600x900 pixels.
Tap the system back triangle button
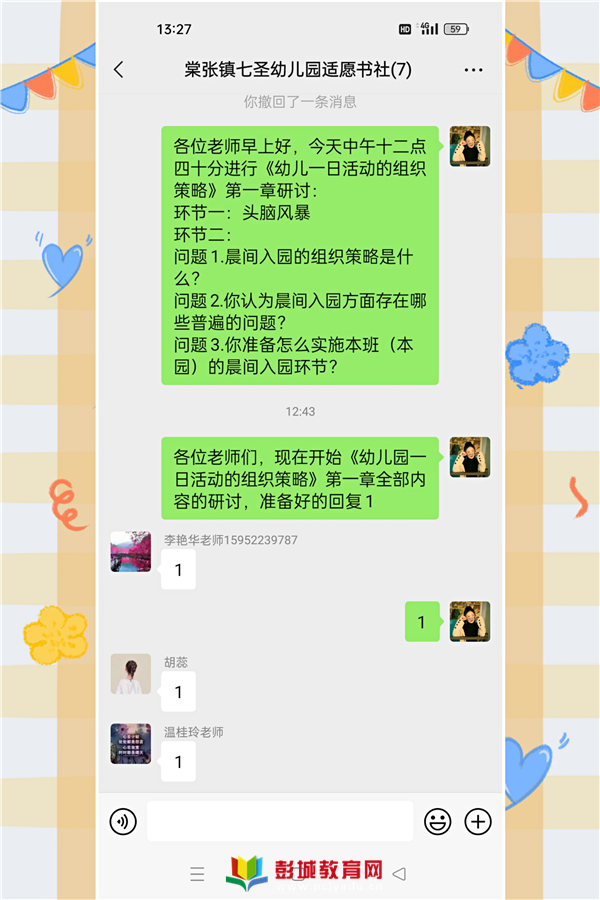(x=399, y=873)
